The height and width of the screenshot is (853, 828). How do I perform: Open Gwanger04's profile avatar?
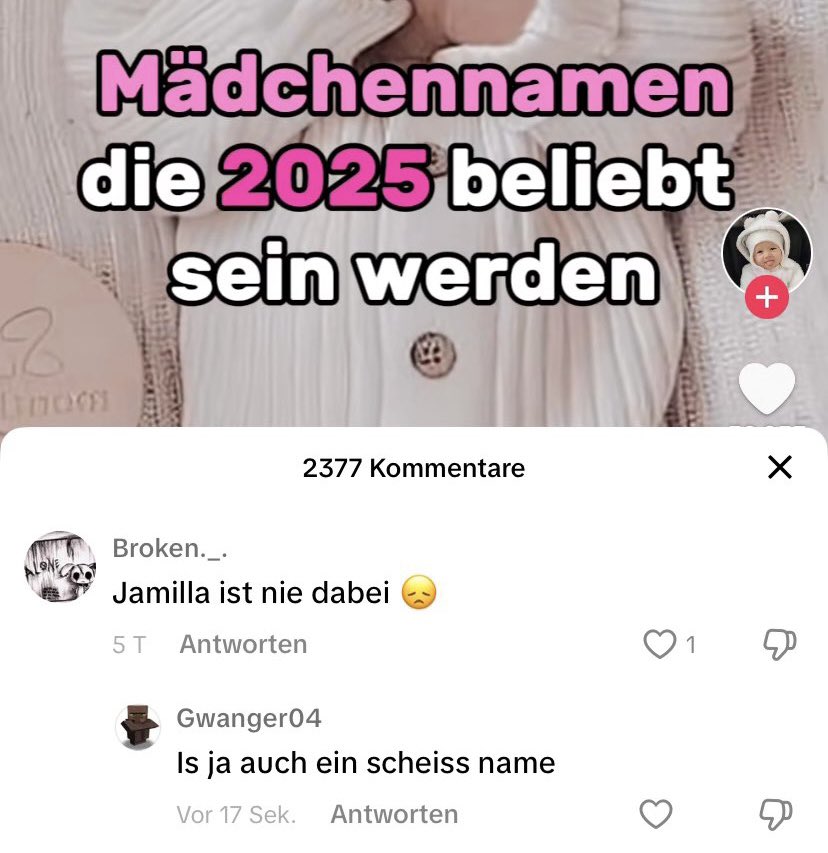(x=138, y=727)
